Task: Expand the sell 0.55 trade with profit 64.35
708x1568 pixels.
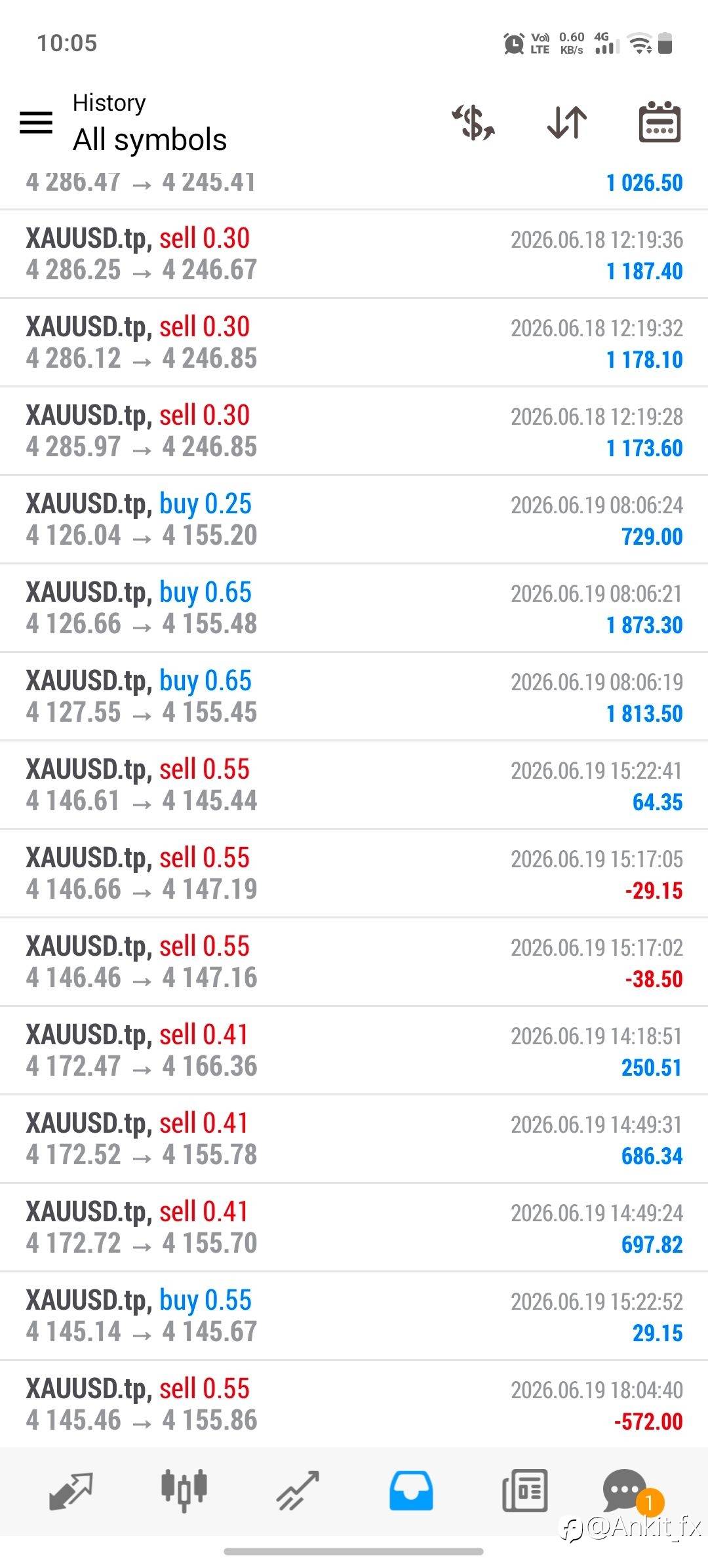Action: (x=354, y=785)
